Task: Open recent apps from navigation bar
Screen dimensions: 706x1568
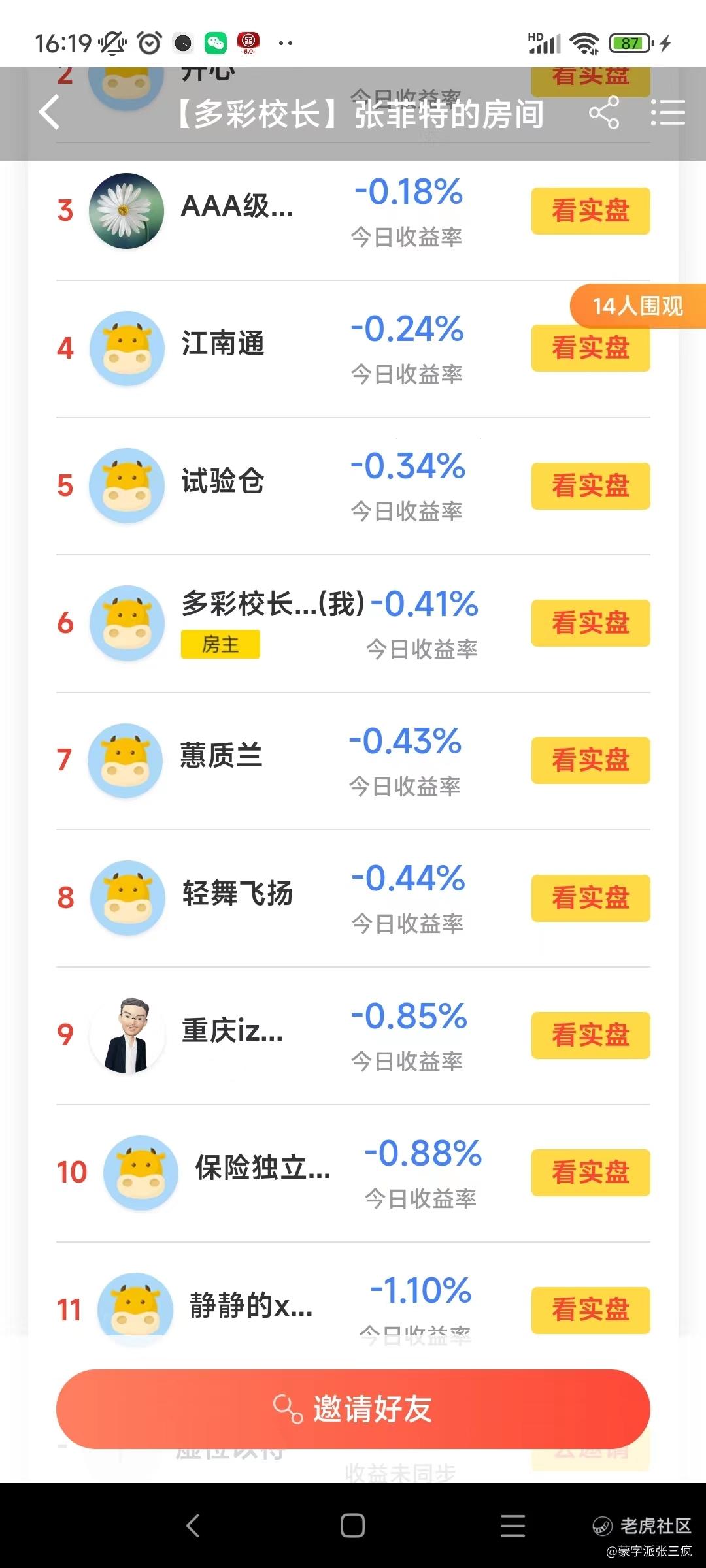Action: click(x=513, y=1526)
